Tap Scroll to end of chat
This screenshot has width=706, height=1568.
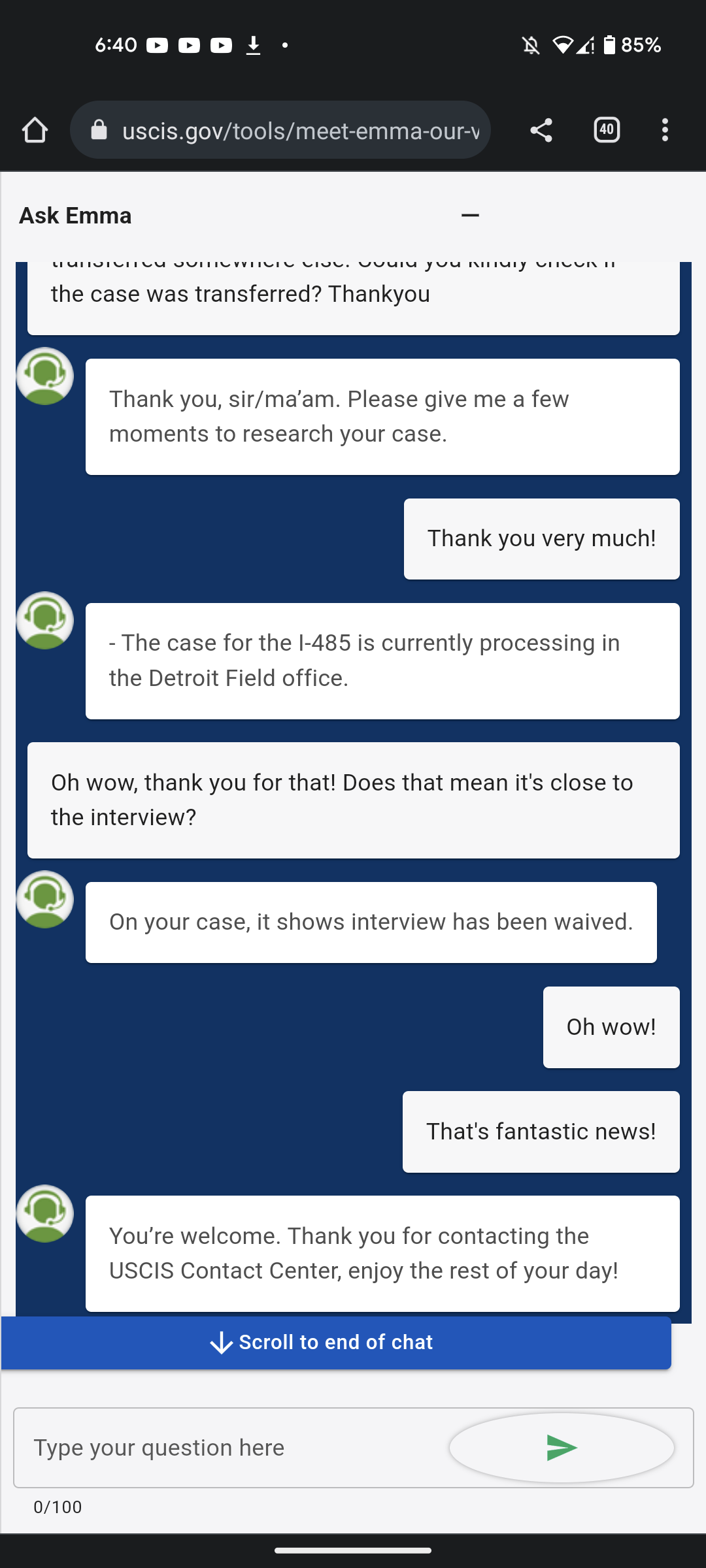[336, 1342]
